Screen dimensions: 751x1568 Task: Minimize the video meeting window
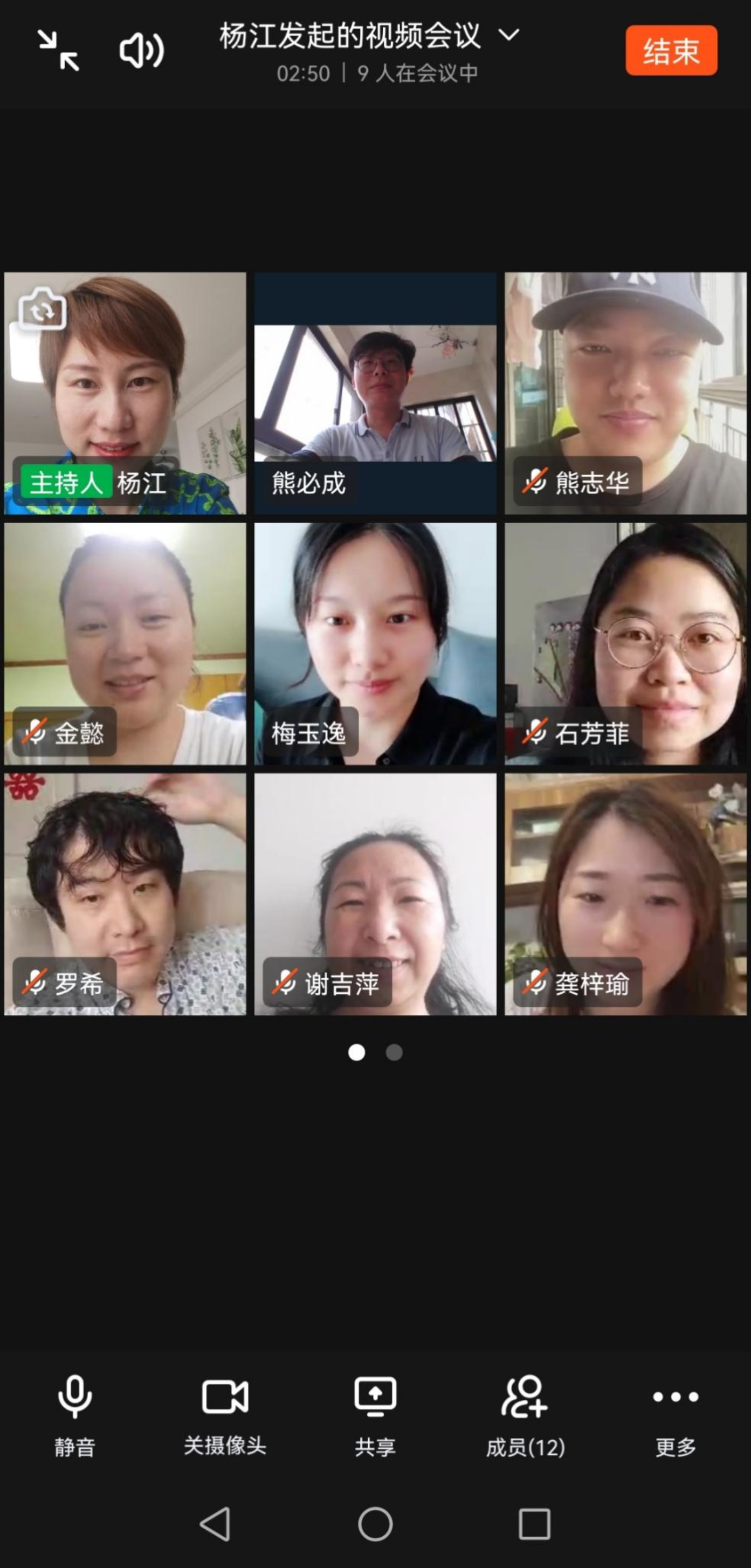[x=58, y=51]
